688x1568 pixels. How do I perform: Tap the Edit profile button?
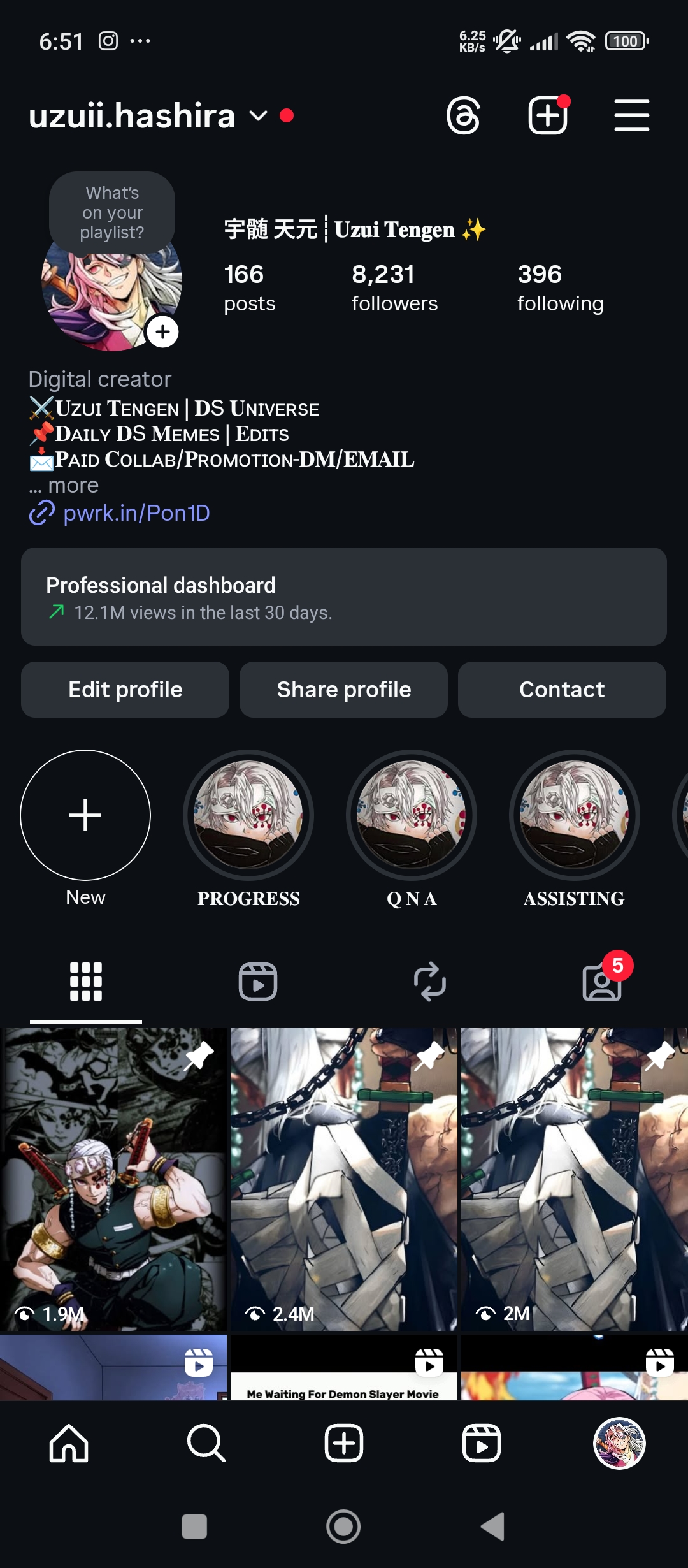point(125,690)
